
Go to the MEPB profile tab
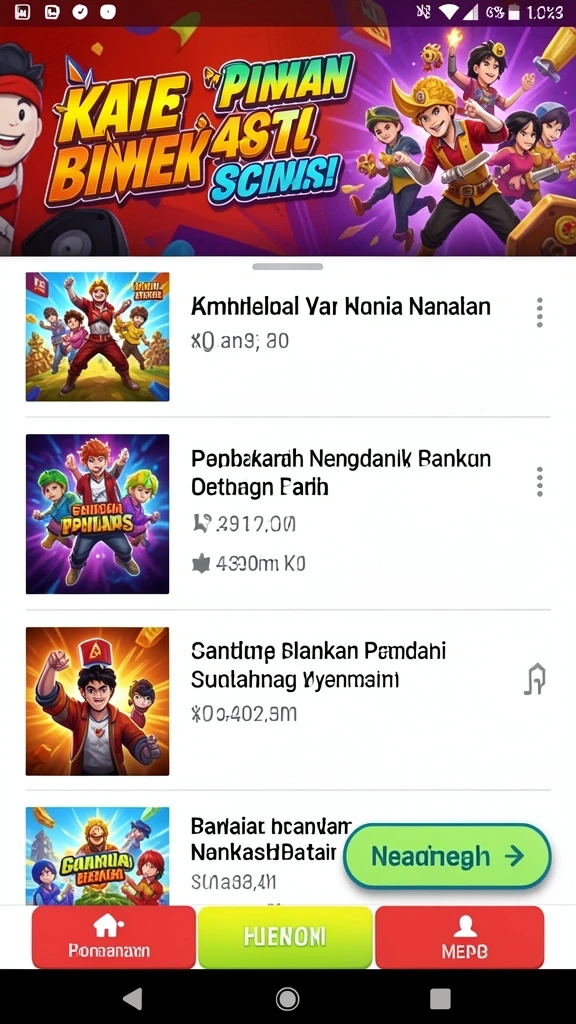tap(460, 937)
